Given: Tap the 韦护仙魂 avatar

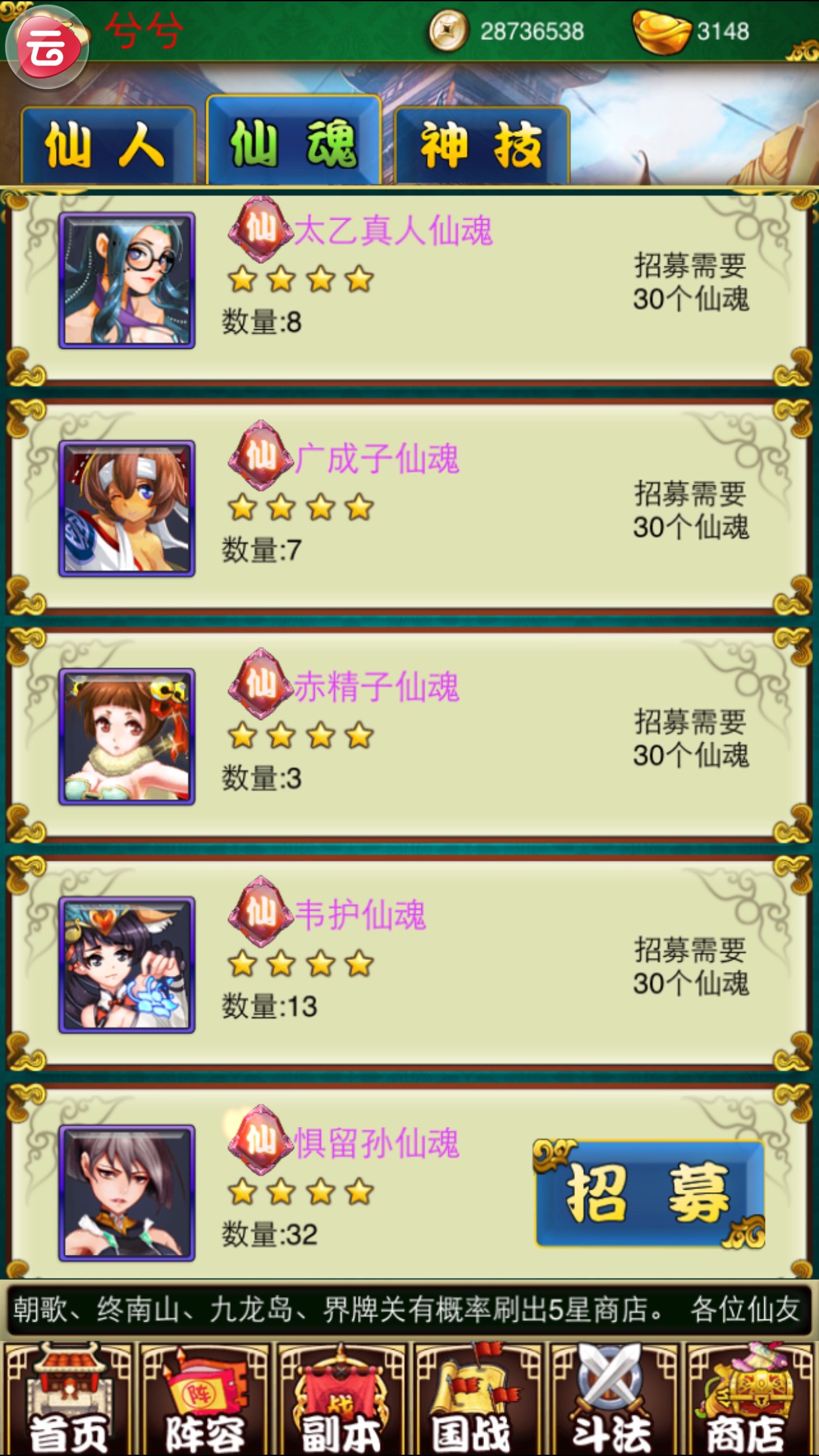Looking at the screenshot, I should pos(127,965).
